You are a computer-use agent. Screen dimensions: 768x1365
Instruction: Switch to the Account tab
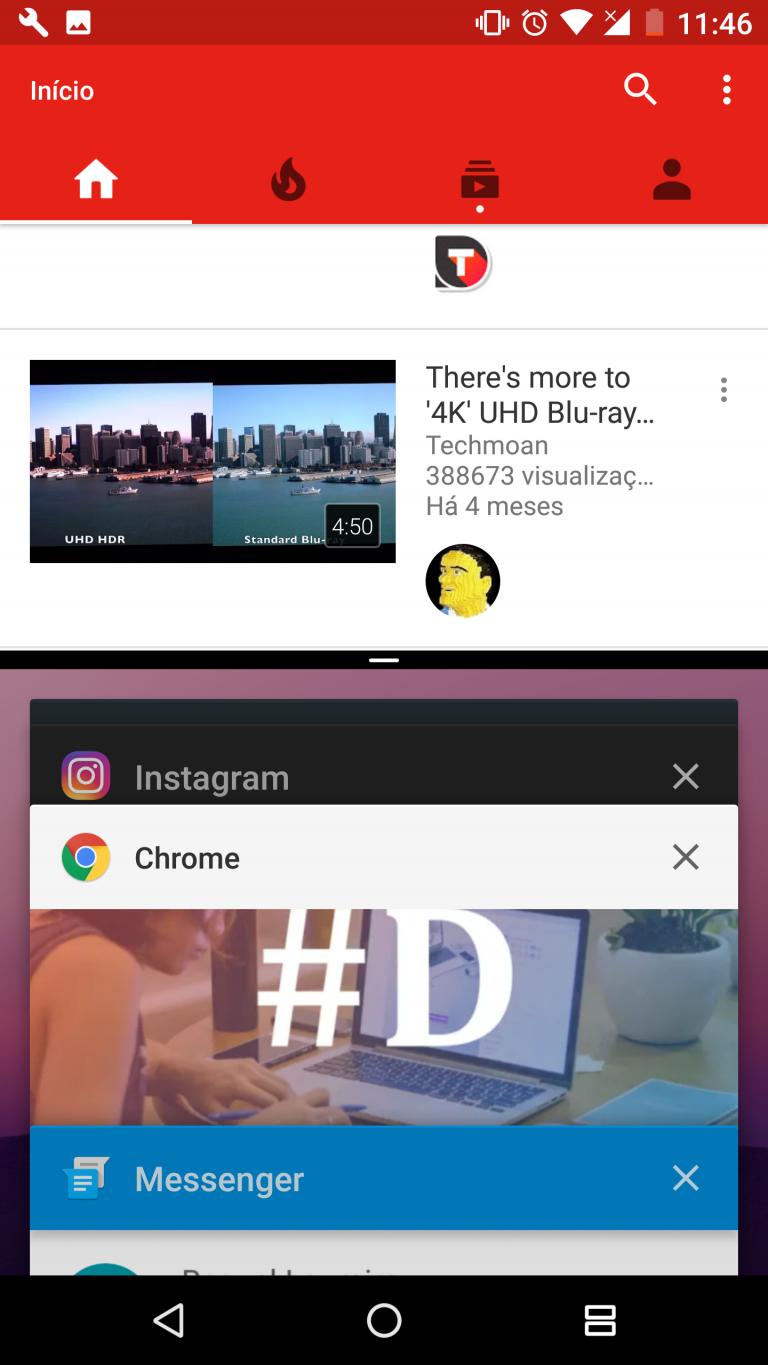click(x=672, y=181)
